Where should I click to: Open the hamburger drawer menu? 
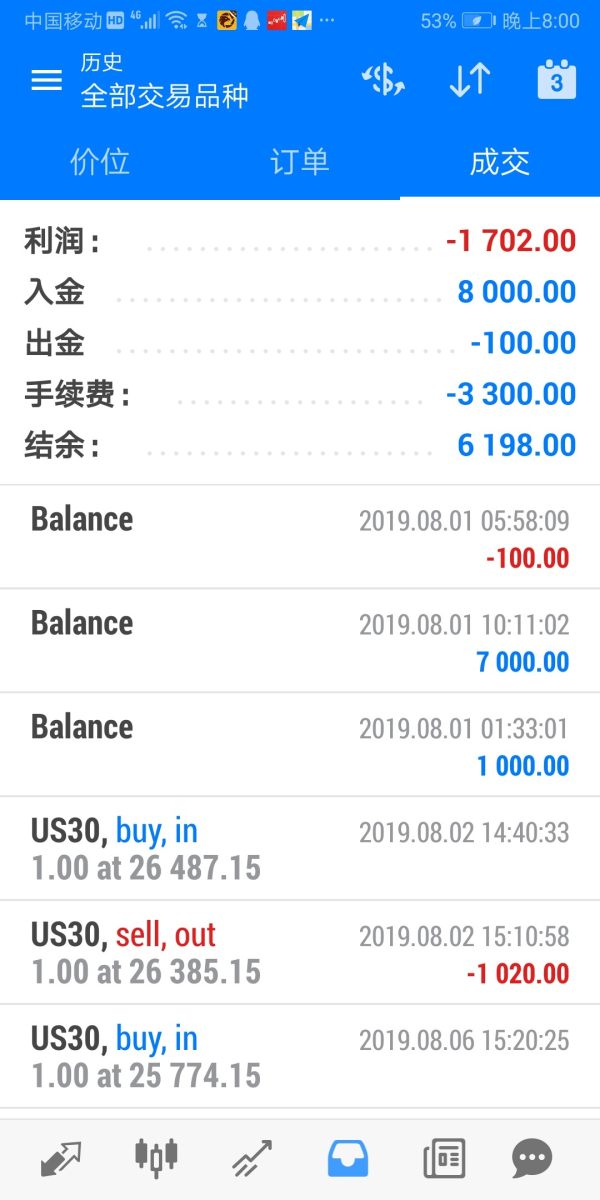tap(46, 81)
